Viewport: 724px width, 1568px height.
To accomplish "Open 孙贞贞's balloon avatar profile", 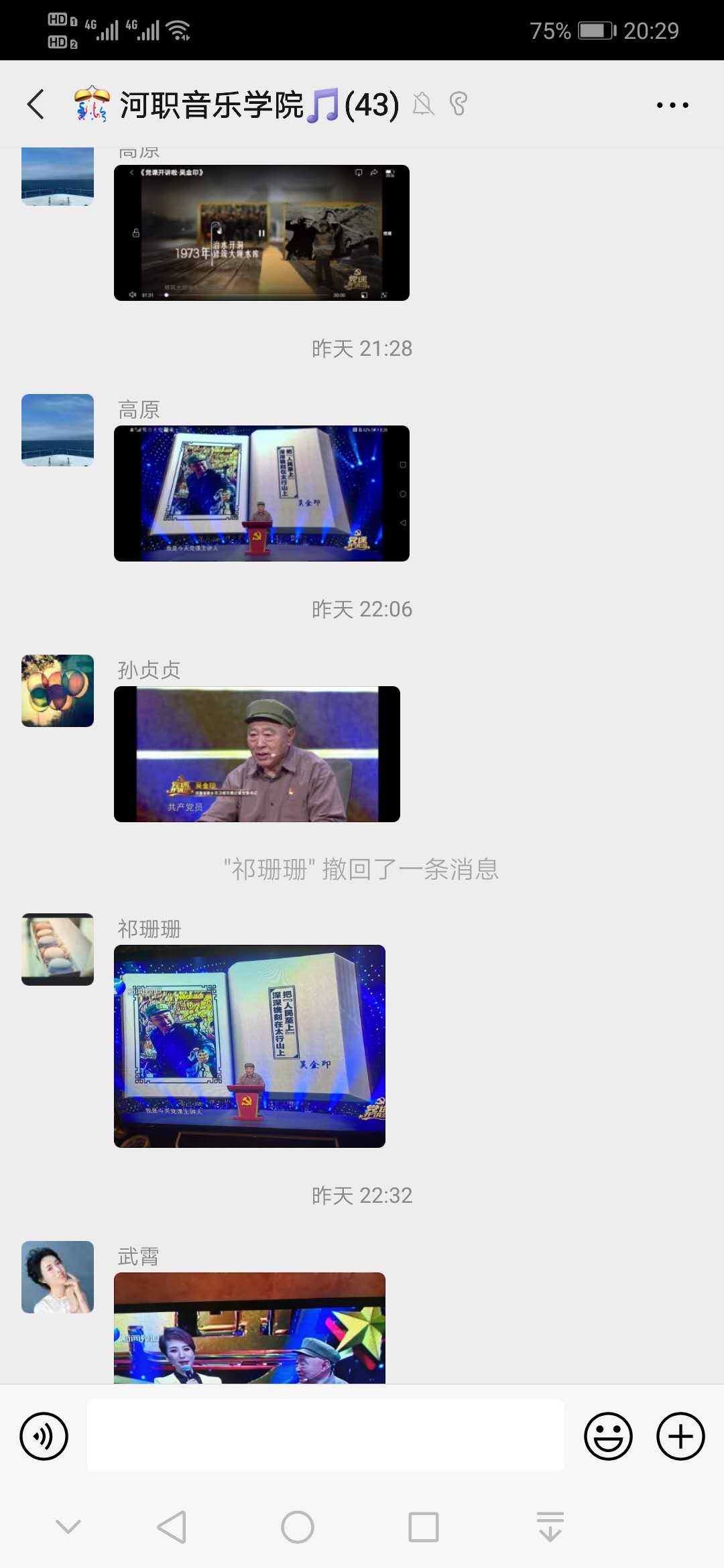I will pos(58,690).
